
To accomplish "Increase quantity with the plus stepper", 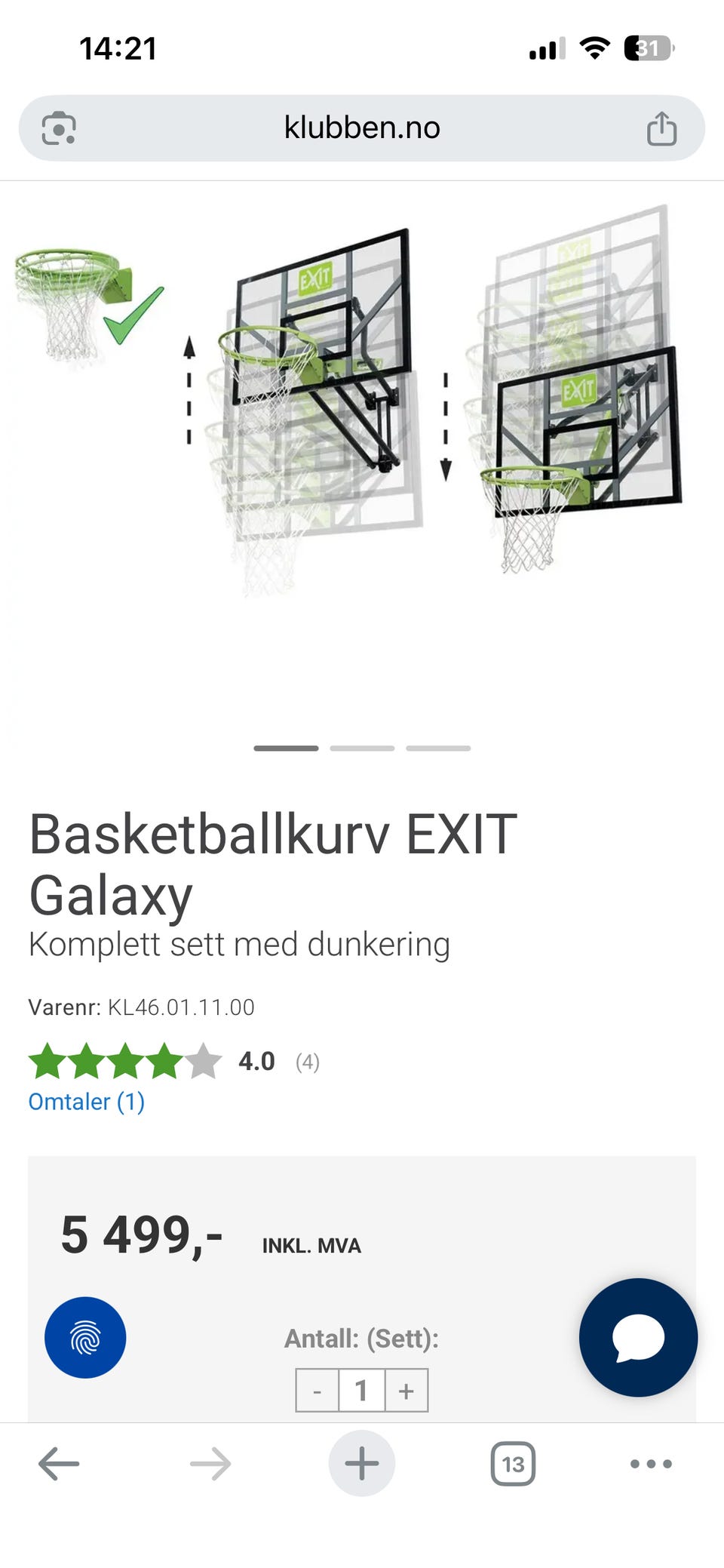I will click(405, 1389).
